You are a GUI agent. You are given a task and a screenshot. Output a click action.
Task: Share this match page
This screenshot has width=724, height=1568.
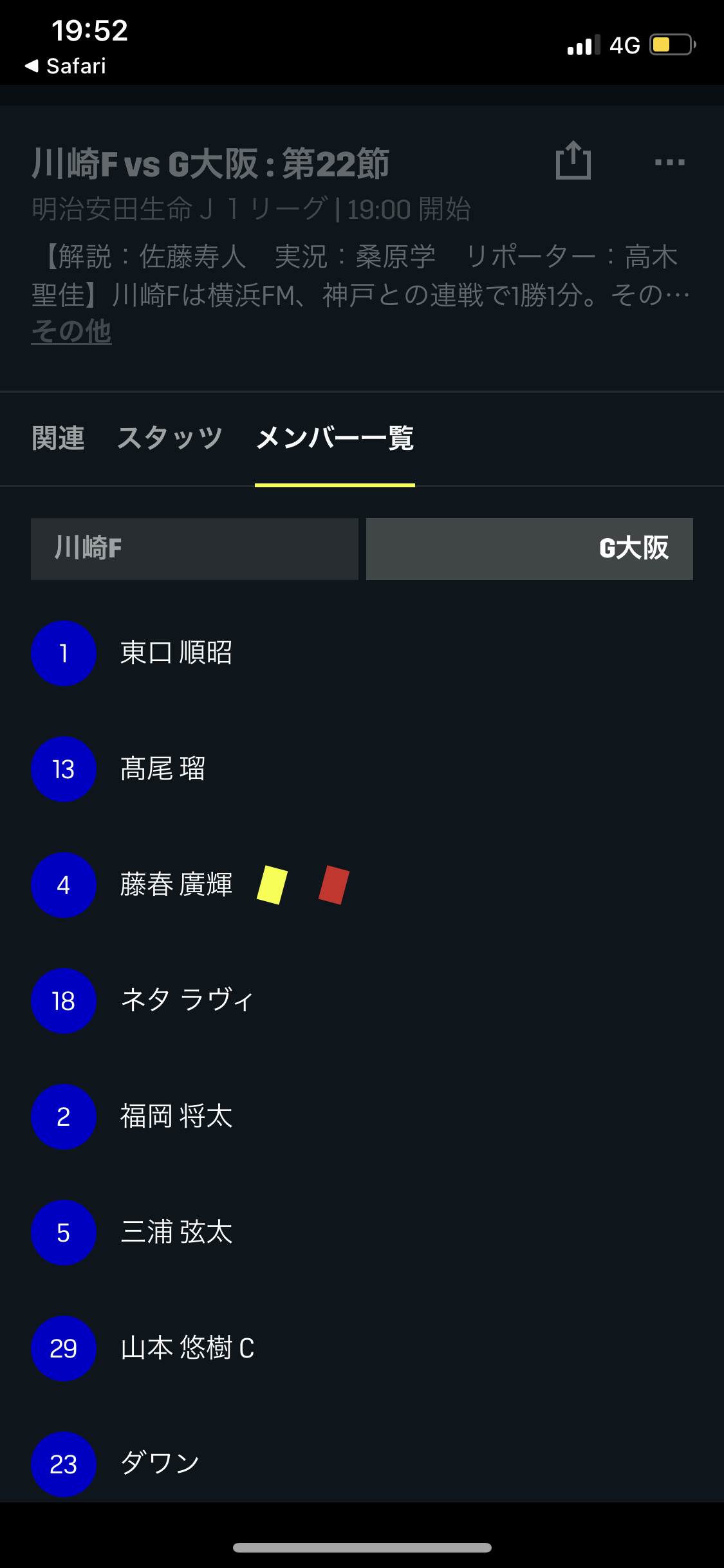coord(573,161)
